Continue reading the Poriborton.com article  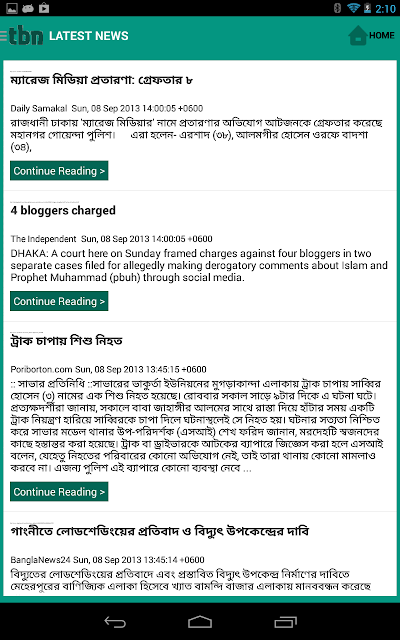[x=59, y=492]
